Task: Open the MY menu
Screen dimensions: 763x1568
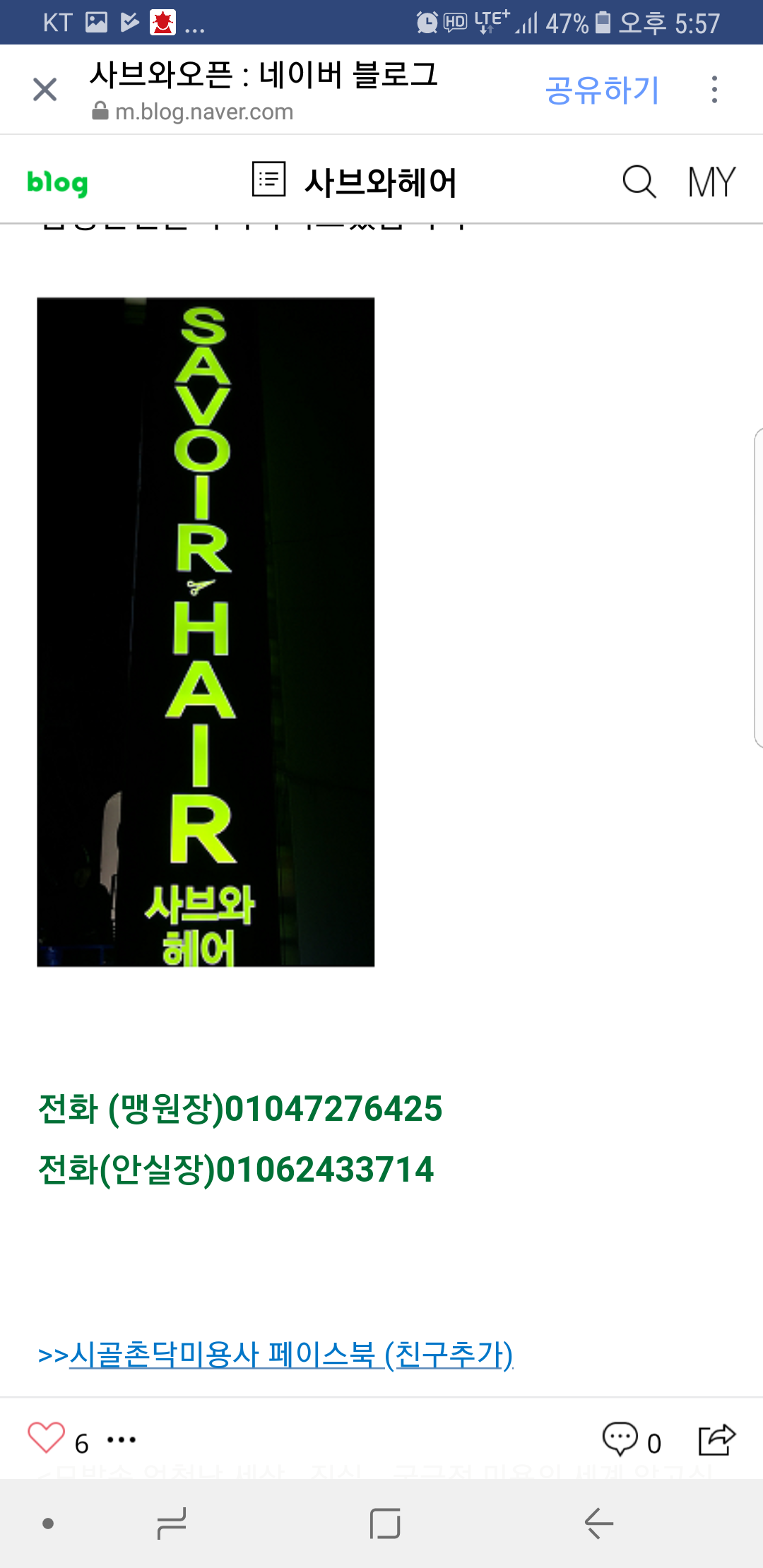Action: [712, 182]
